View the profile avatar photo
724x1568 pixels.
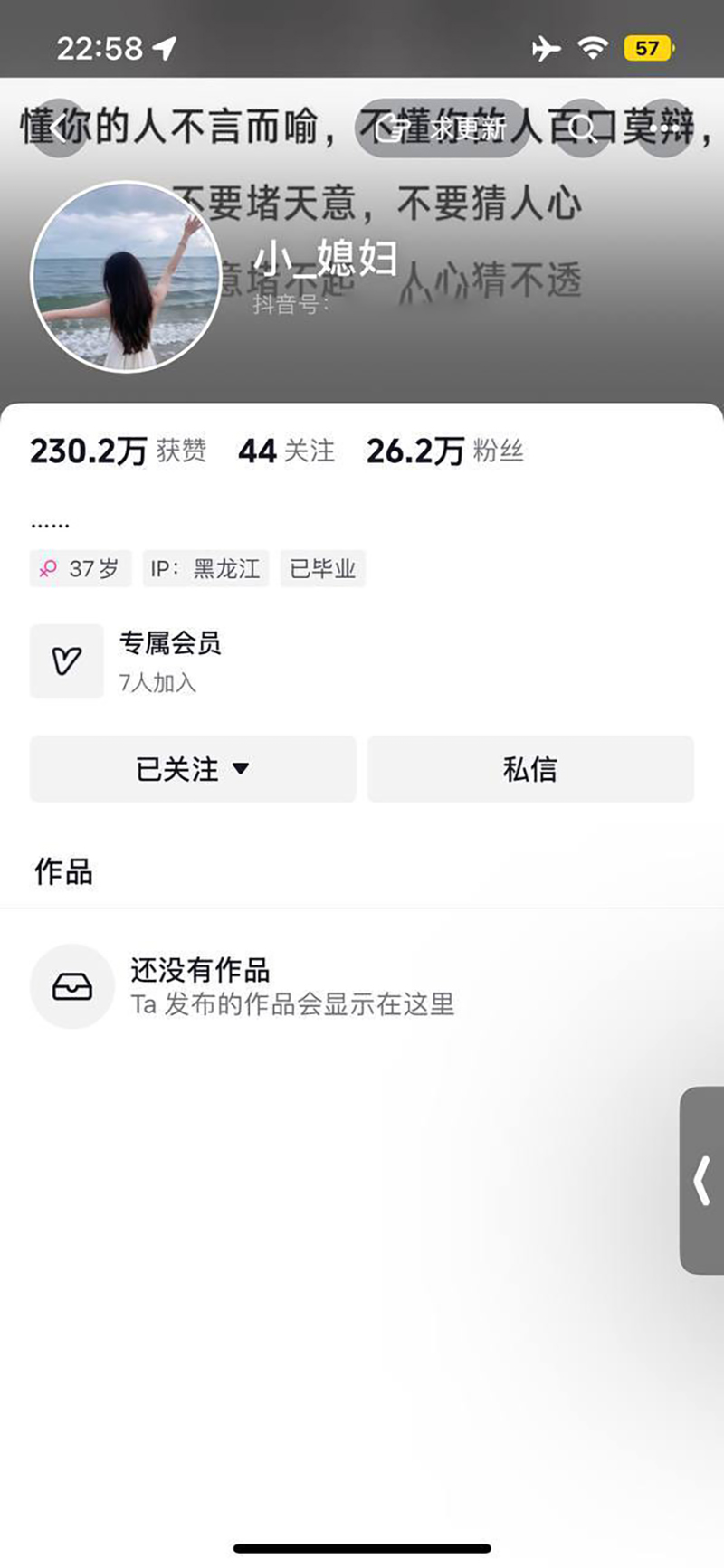point(126,277)
